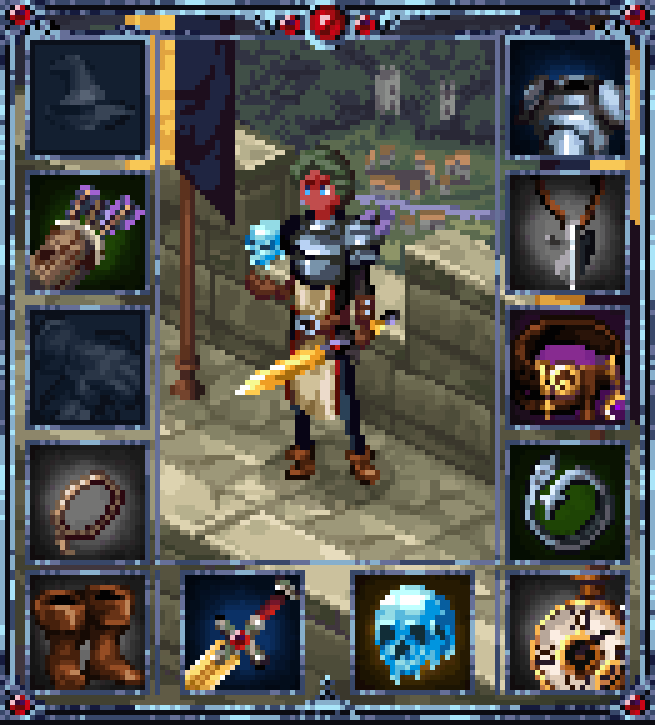
Task: Inspect the silver ring slot
Action: (568, 500)
